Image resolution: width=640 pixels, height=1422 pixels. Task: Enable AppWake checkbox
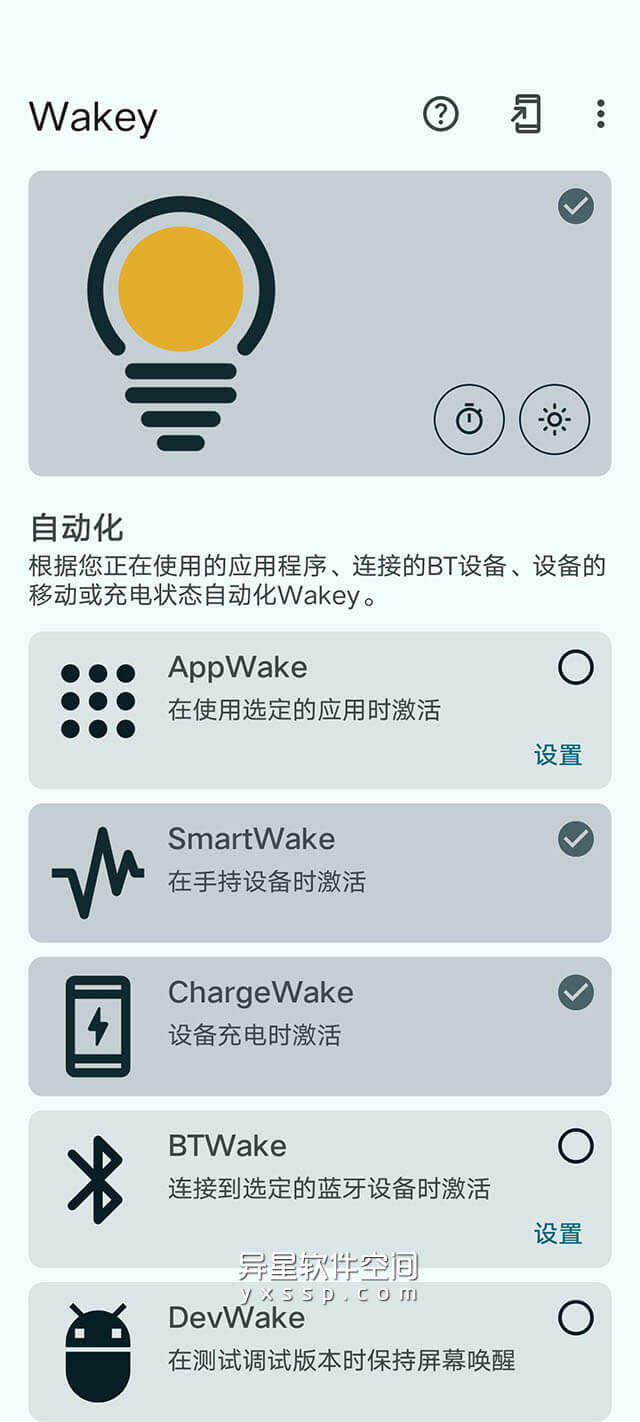tap(575, 667)
